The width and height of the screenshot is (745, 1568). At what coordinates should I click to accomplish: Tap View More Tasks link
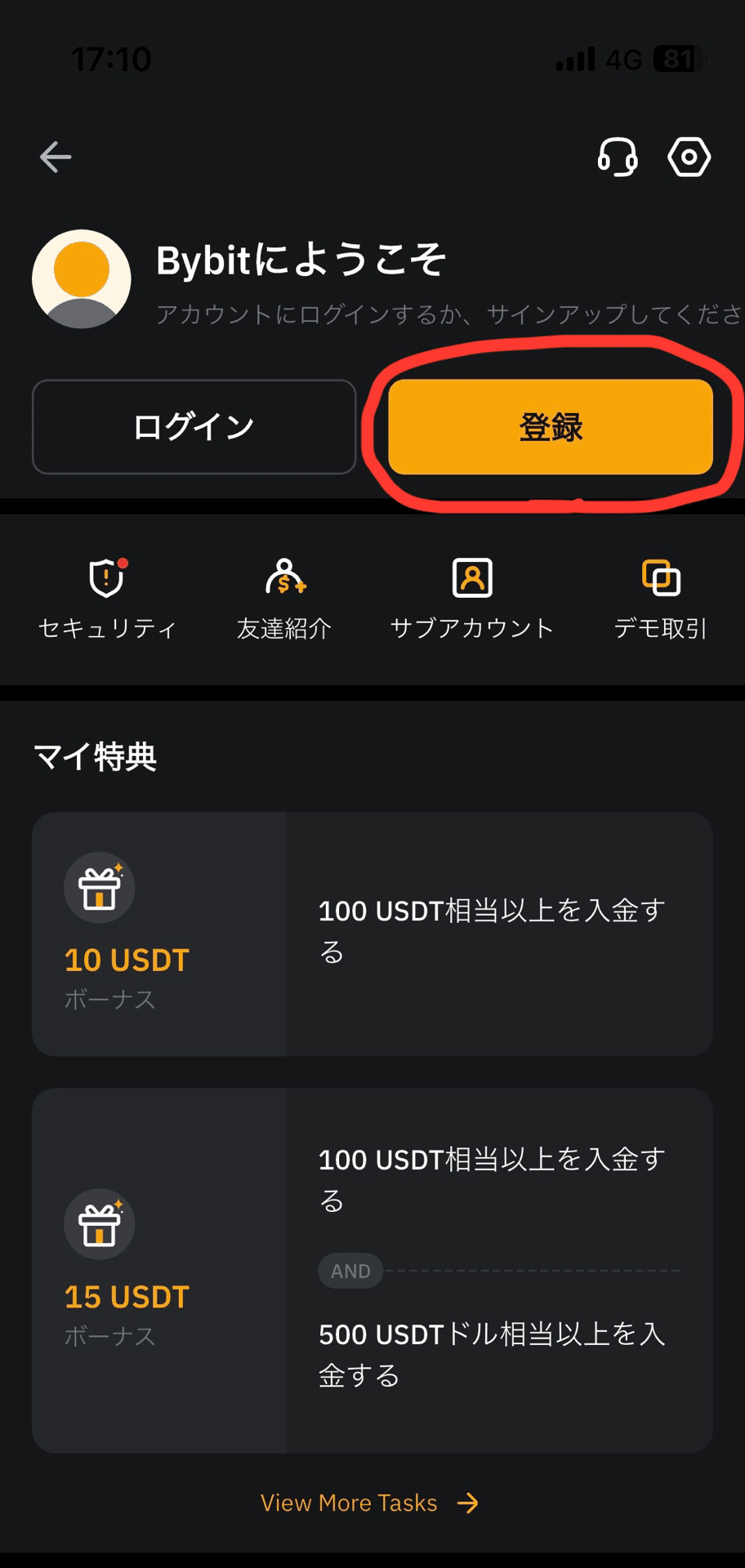370,1503
